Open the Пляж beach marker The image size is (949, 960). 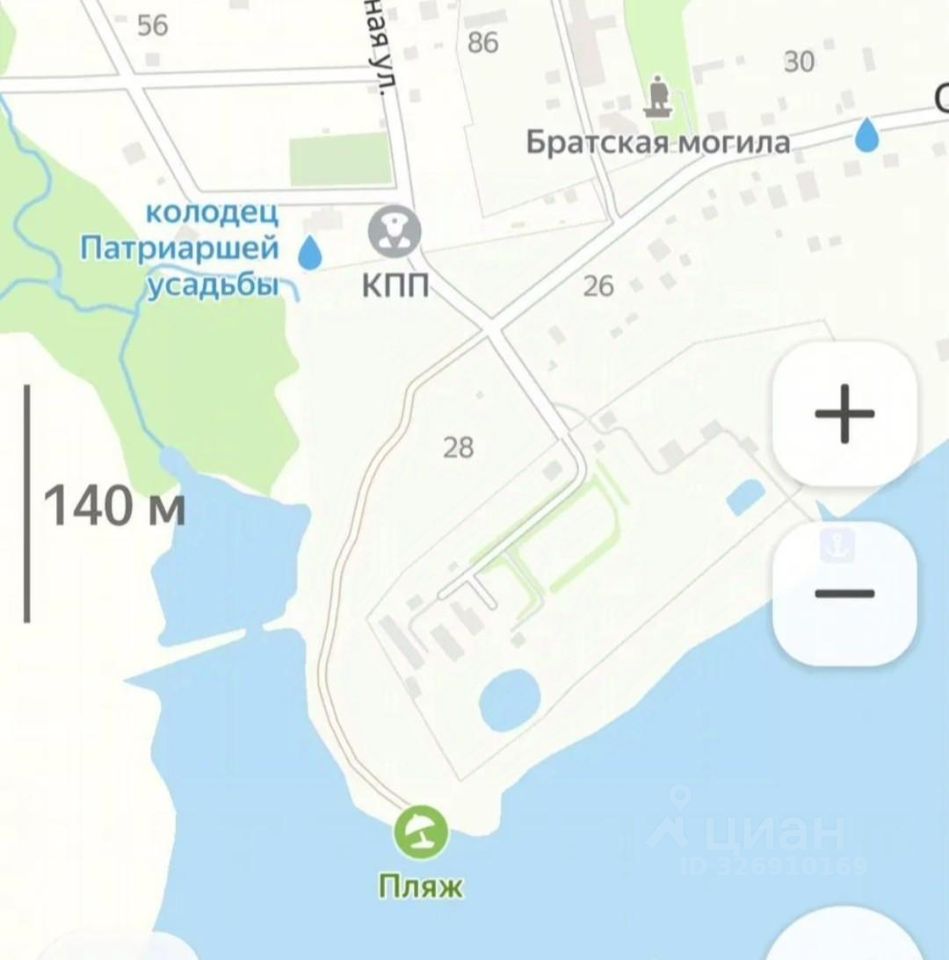tap(421, 832)
